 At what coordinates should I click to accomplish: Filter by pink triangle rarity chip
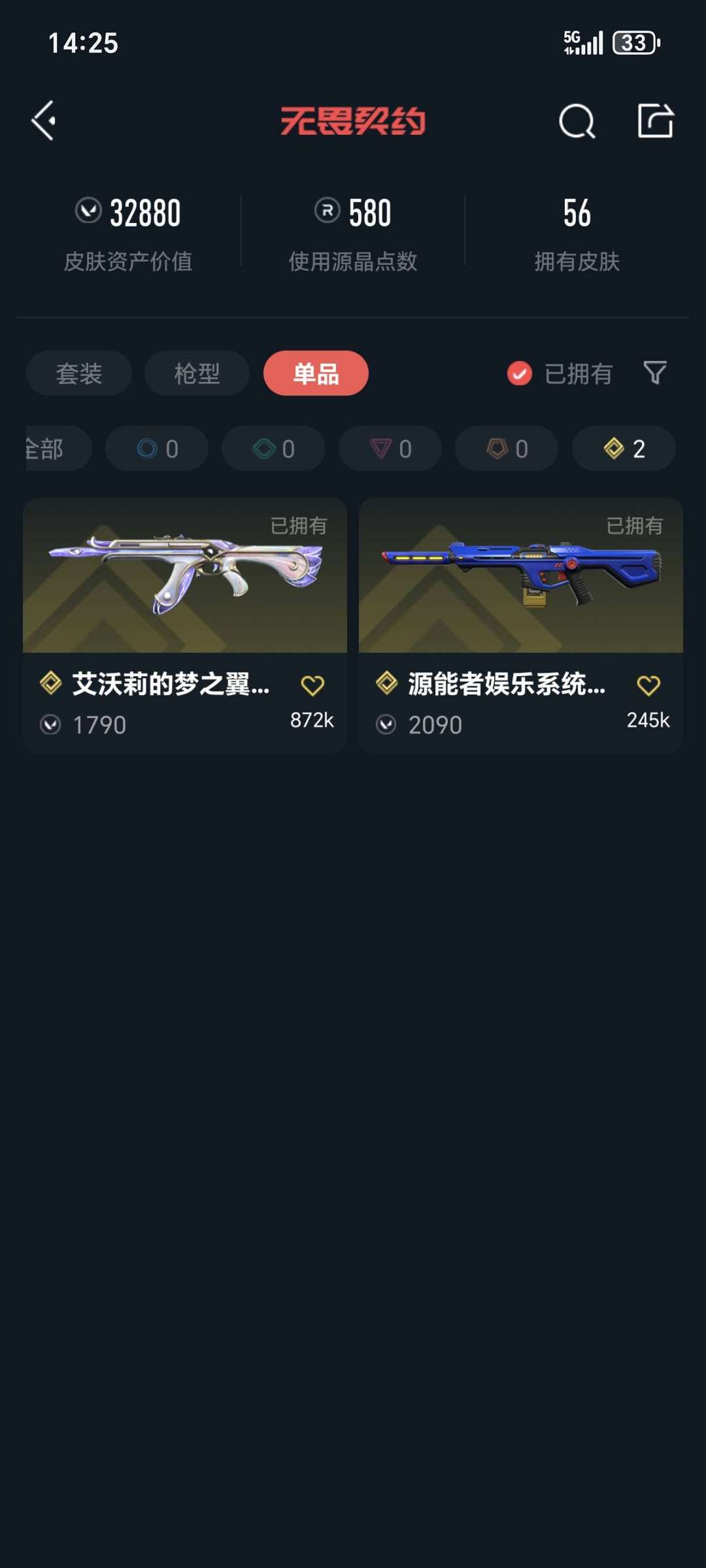click(x=390, y=449)
